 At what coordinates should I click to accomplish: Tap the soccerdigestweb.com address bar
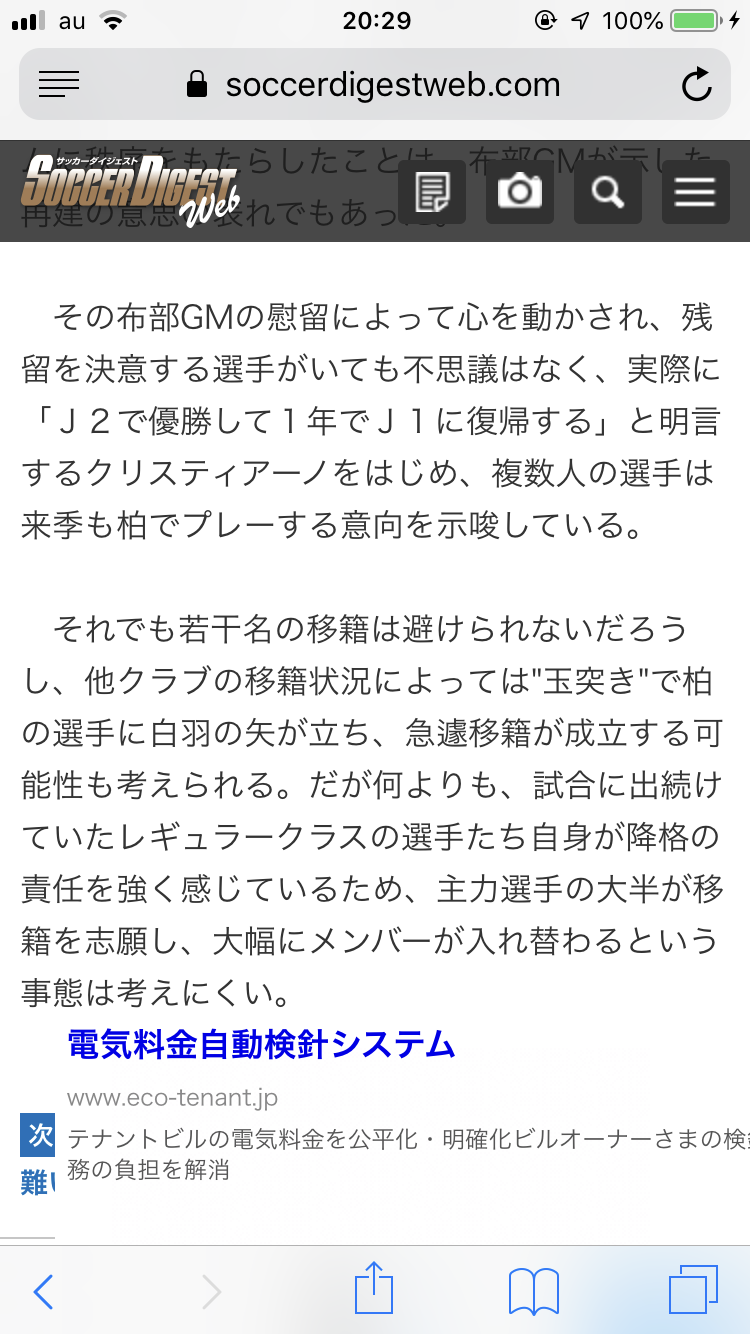click(375, 85)
